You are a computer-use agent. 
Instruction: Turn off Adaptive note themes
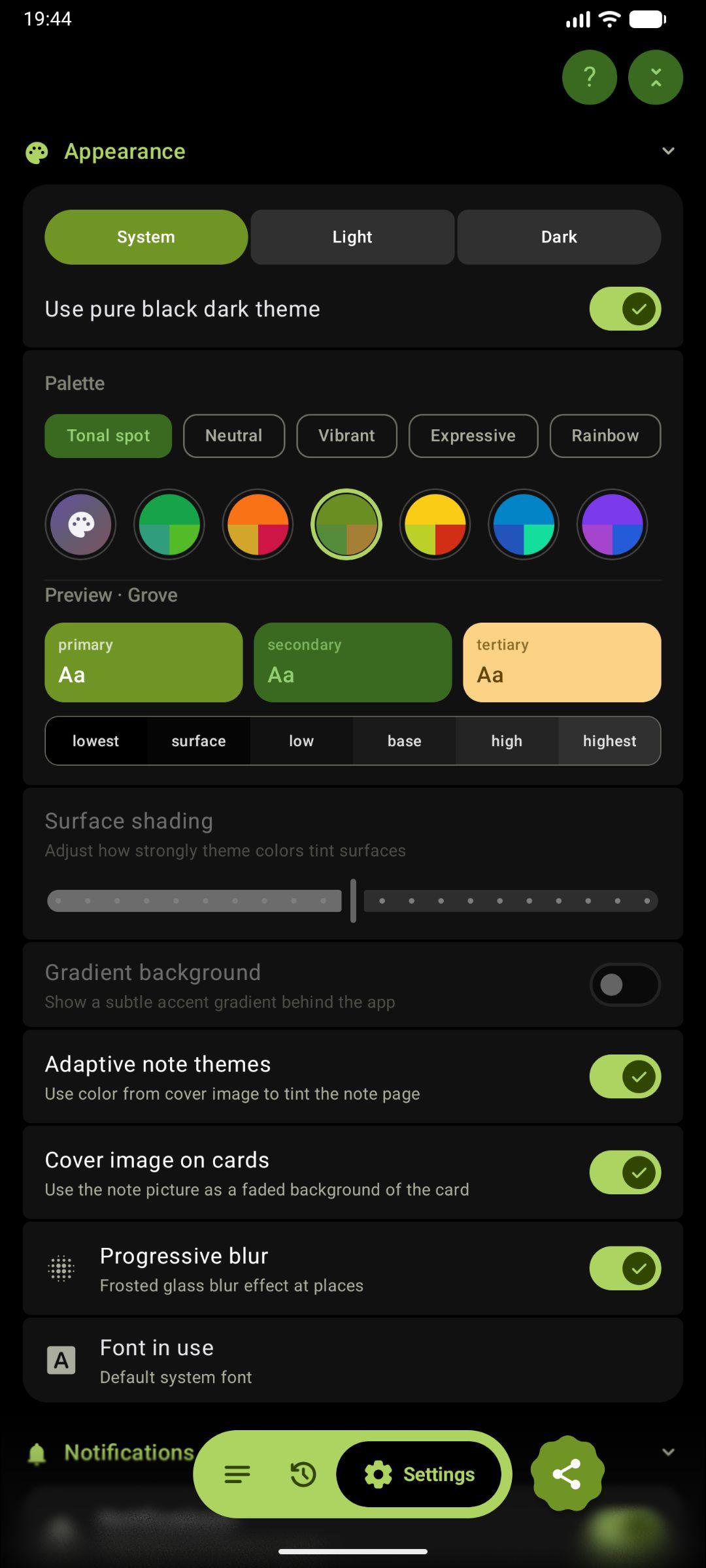coord(625,1077)
